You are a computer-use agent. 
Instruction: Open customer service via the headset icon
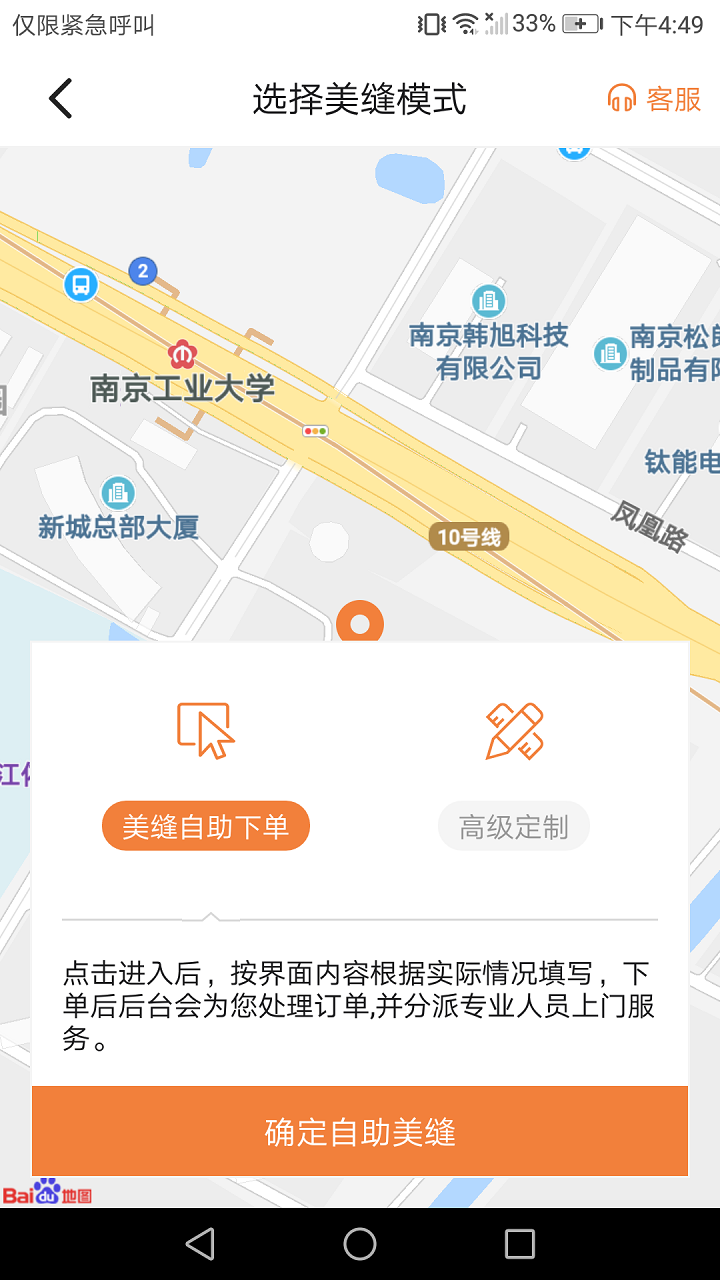(623, 97)
